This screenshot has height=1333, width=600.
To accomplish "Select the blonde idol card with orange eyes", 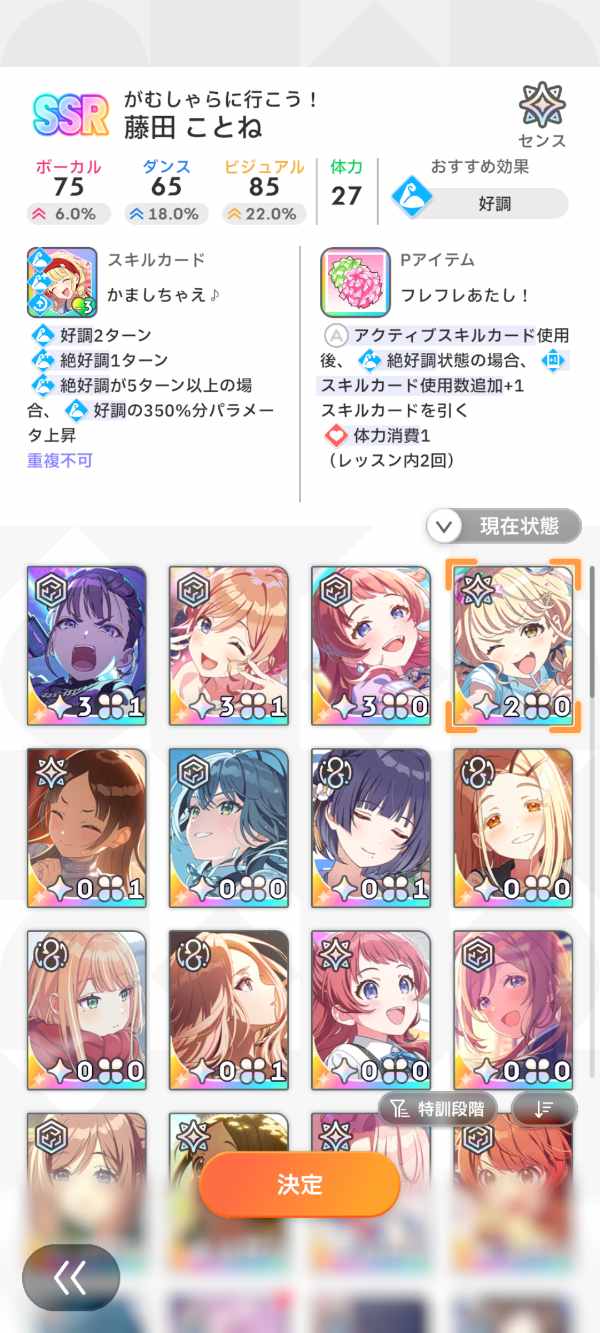I will pyautogui.click(x=513, y=827).
